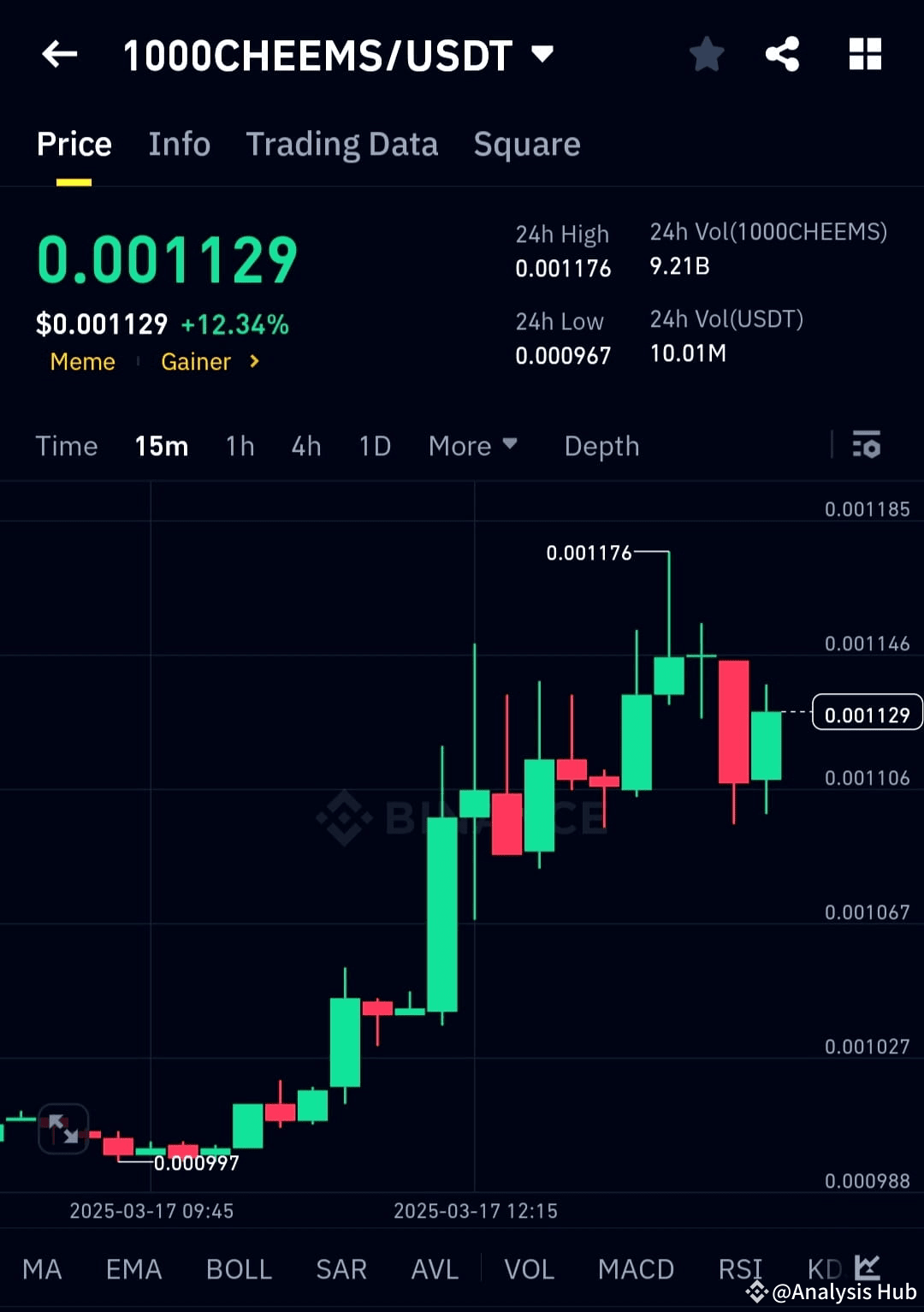Tap the chart fullscreen expand icon

click(63, 1128)
